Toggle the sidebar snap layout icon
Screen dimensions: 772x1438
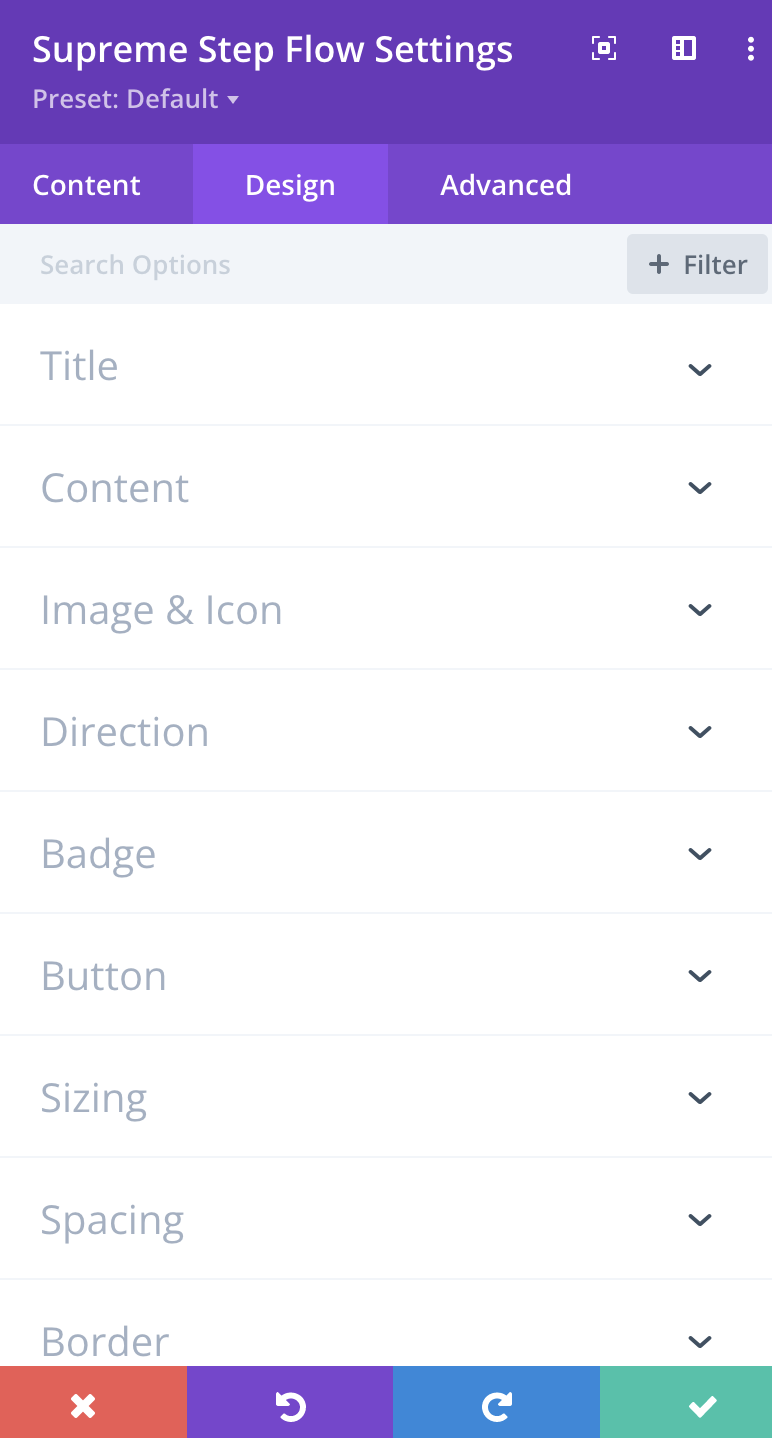coord(684,48)
